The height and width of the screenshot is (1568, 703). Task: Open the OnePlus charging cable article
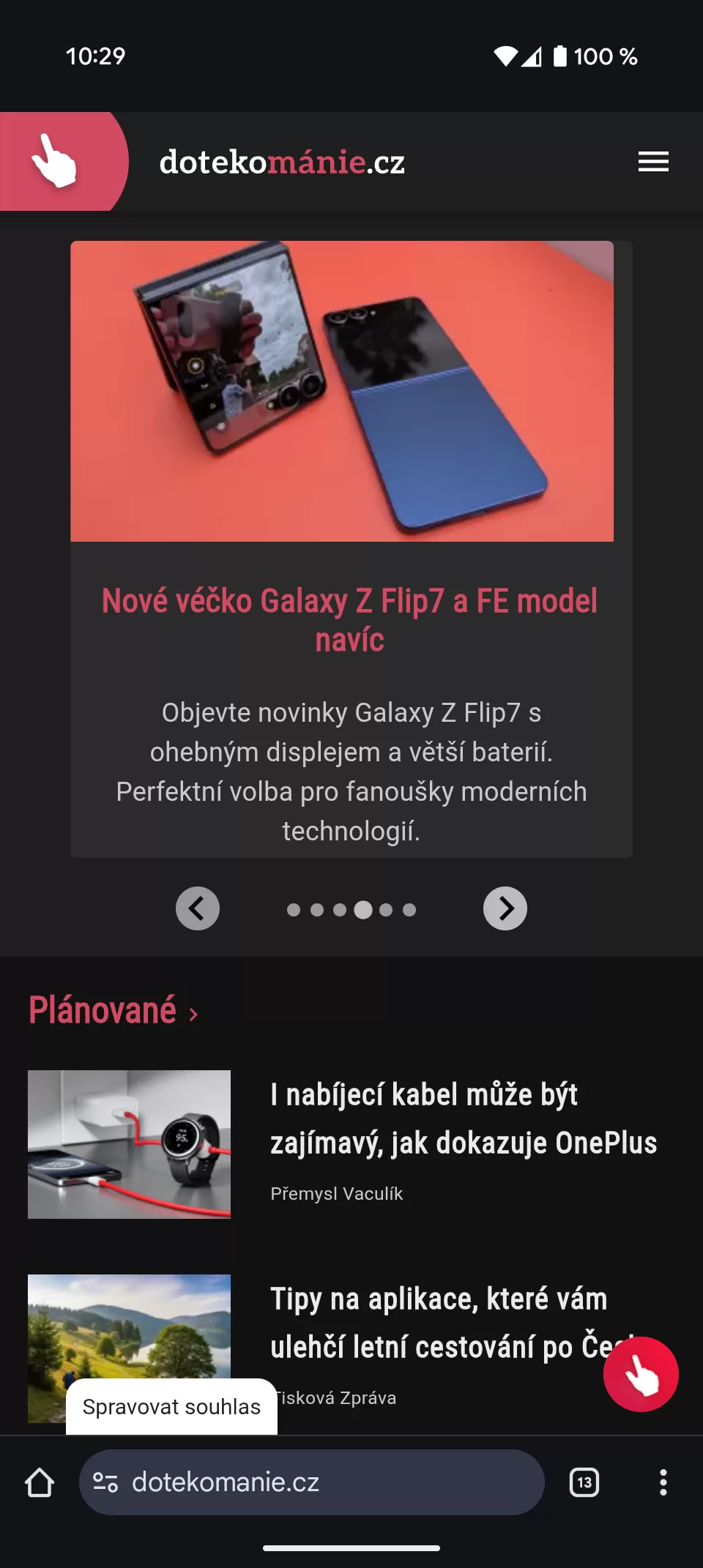[463, 1118]
